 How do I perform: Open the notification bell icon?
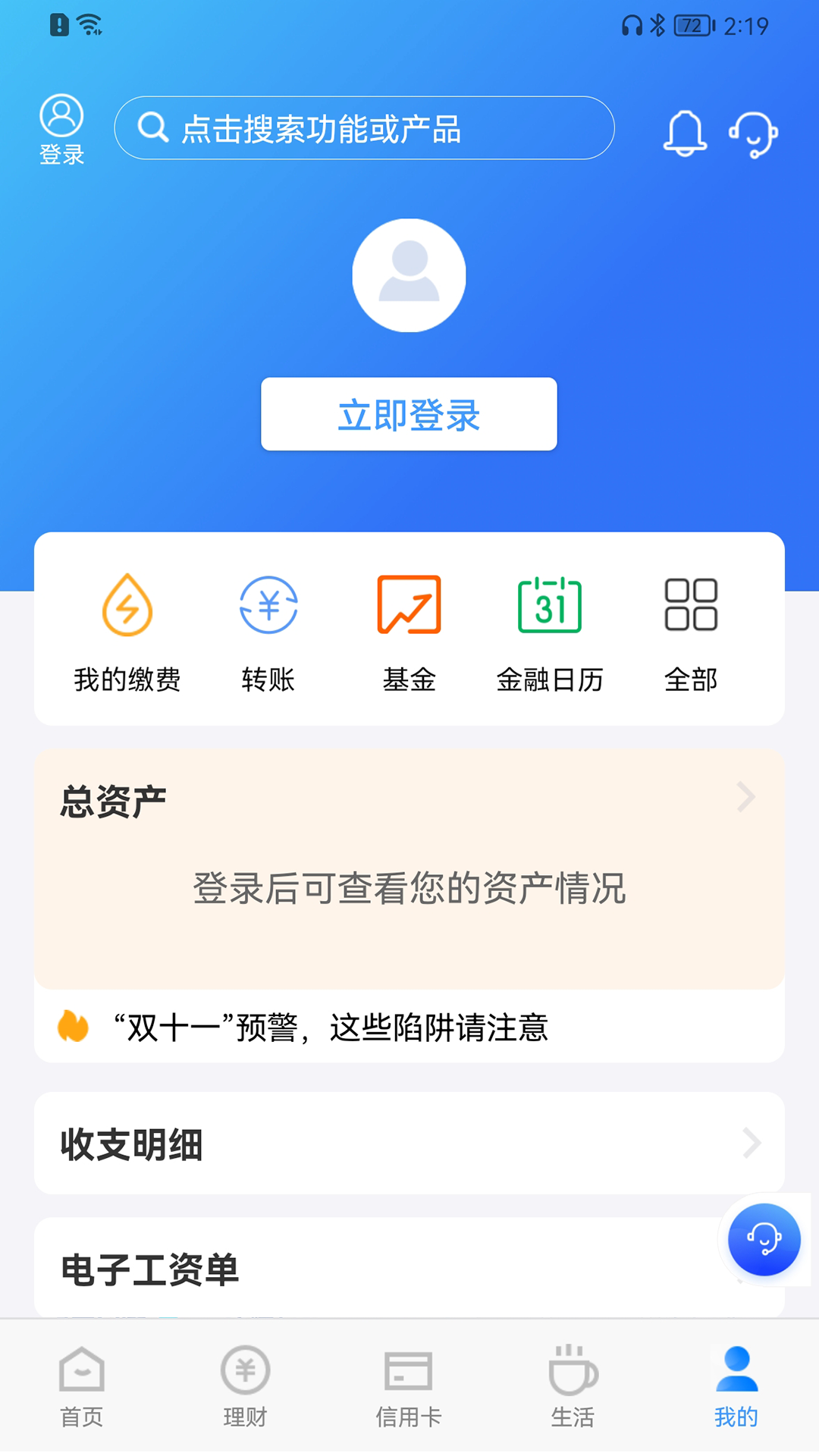(685, 133)
